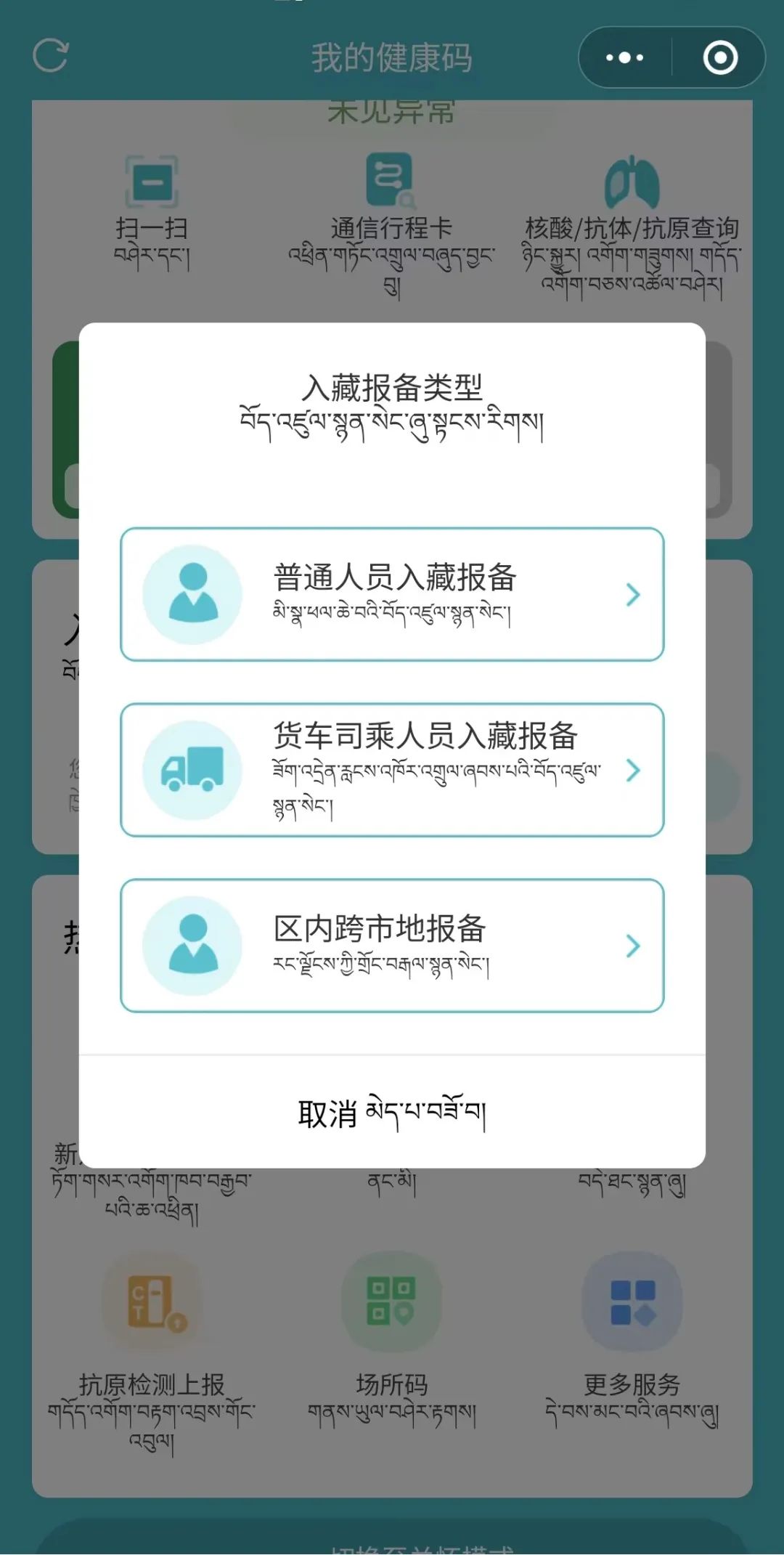The image size is (784, 1555).
Task: Open the mini program three-dot menu
Action: (x=625, y=57)
